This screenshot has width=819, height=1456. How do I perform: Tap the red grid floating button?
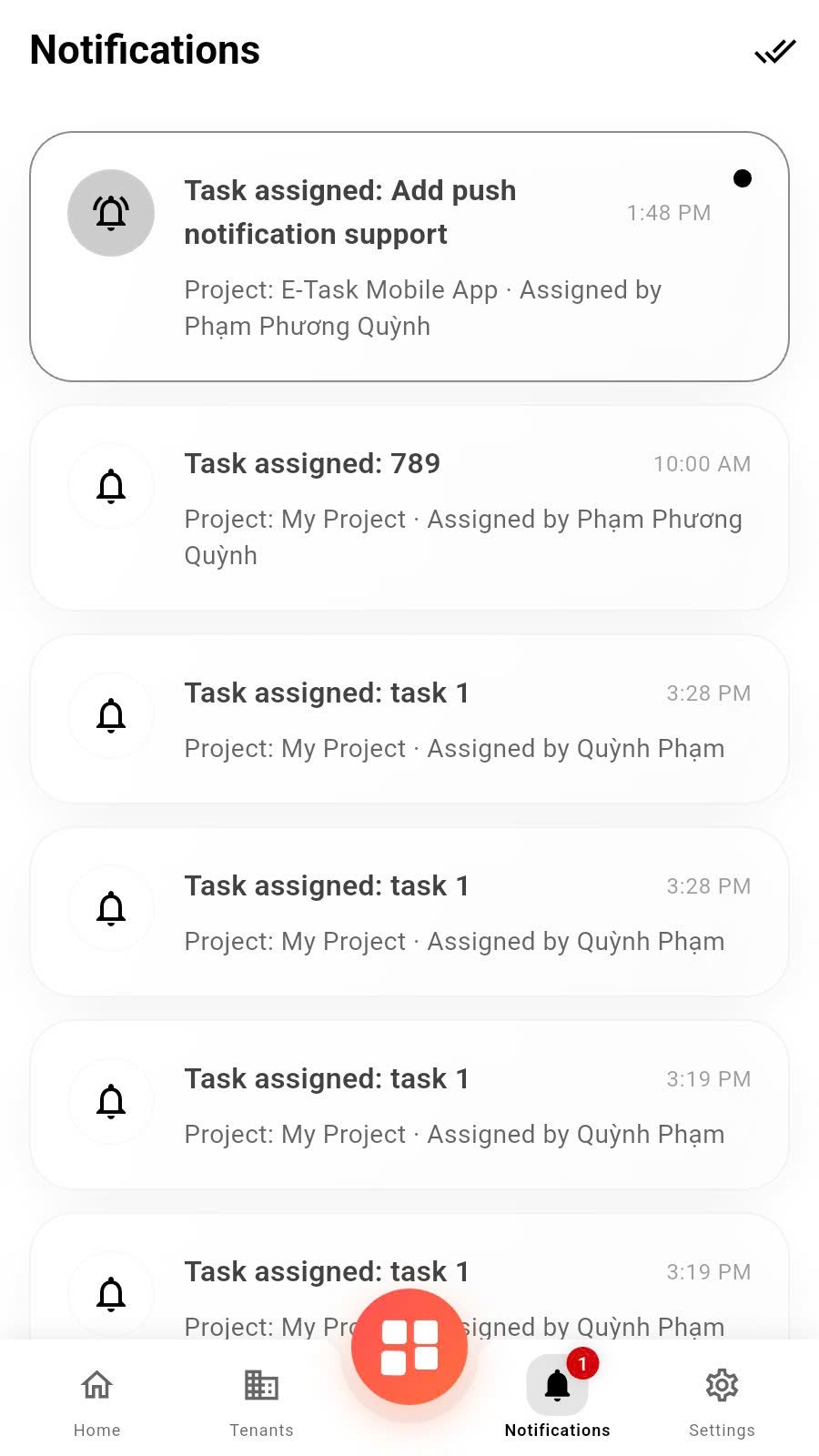(409, 1347)
